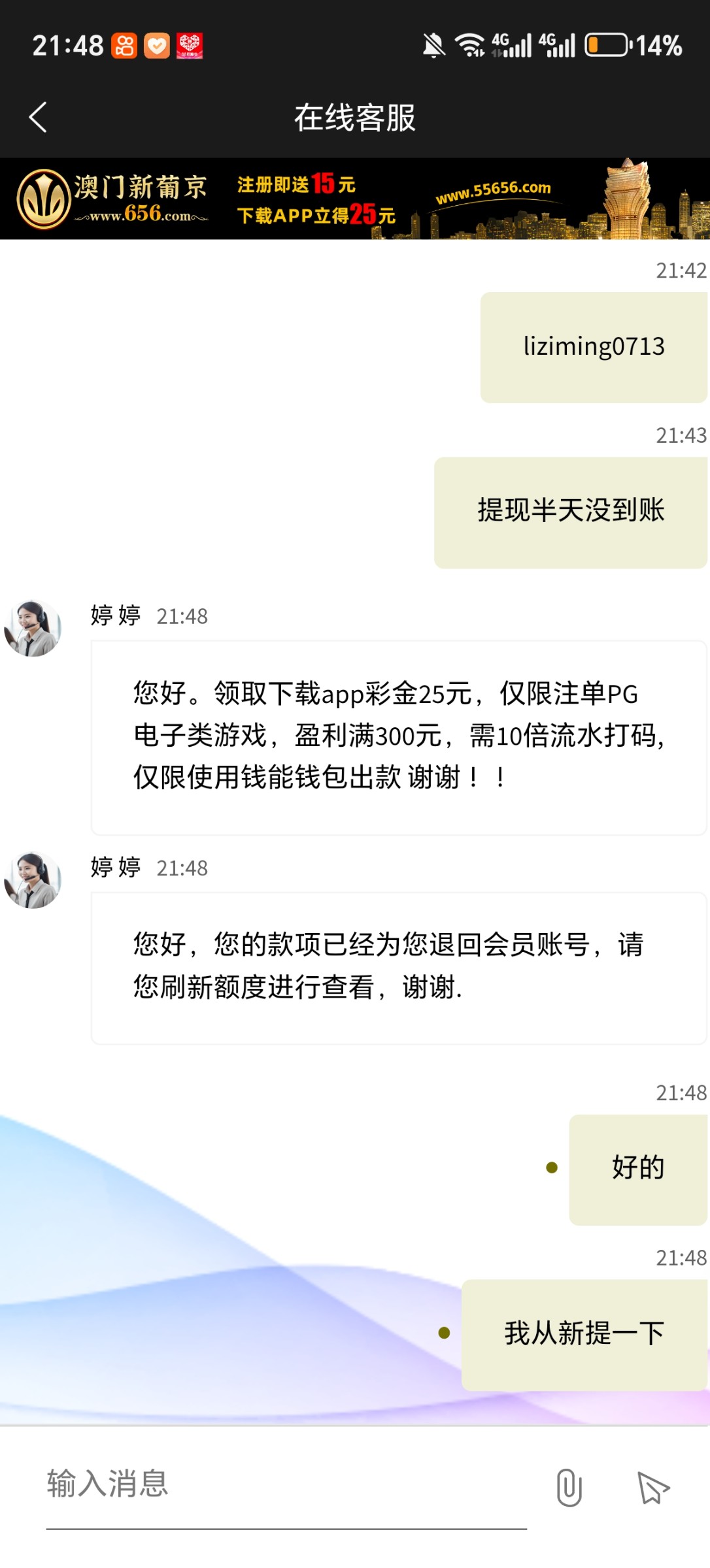Tap the 输入消息 message field
The image size is (710, 1568).
[x=286, y=1484]
